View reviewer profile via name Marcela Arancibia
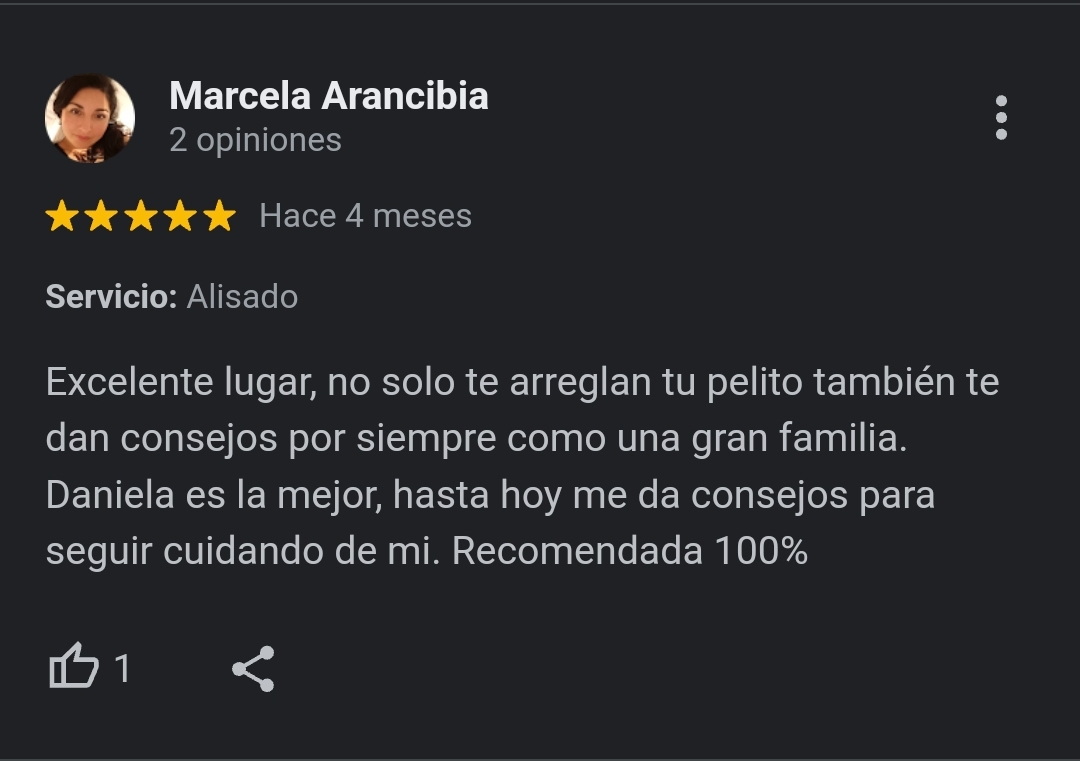Image resolution: width=1080 pixels, height=761 pixels. click(x=329, y=96)
